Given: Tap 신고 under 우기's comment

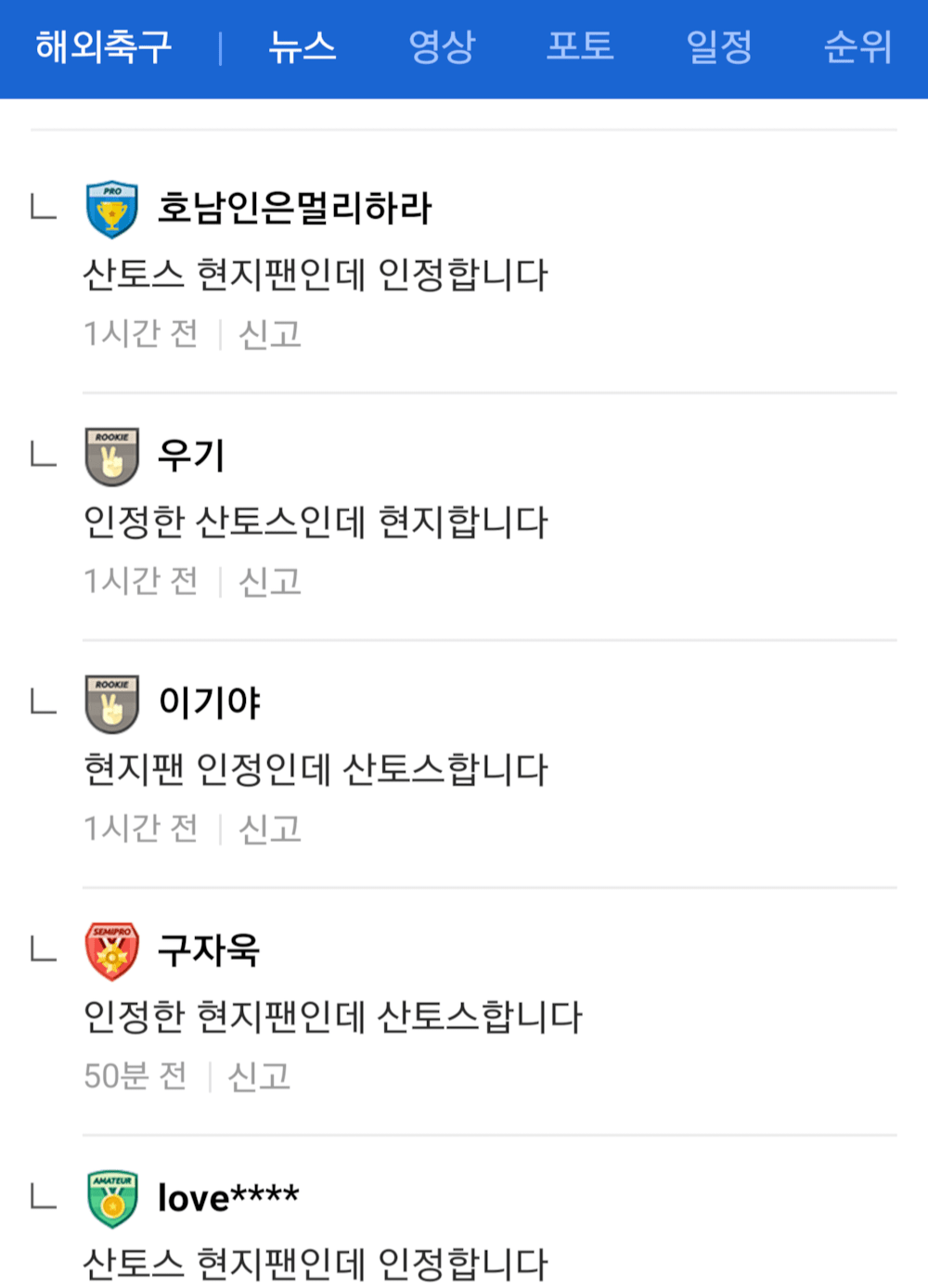Looking at the screenshot, I should (x=270, y=582).
